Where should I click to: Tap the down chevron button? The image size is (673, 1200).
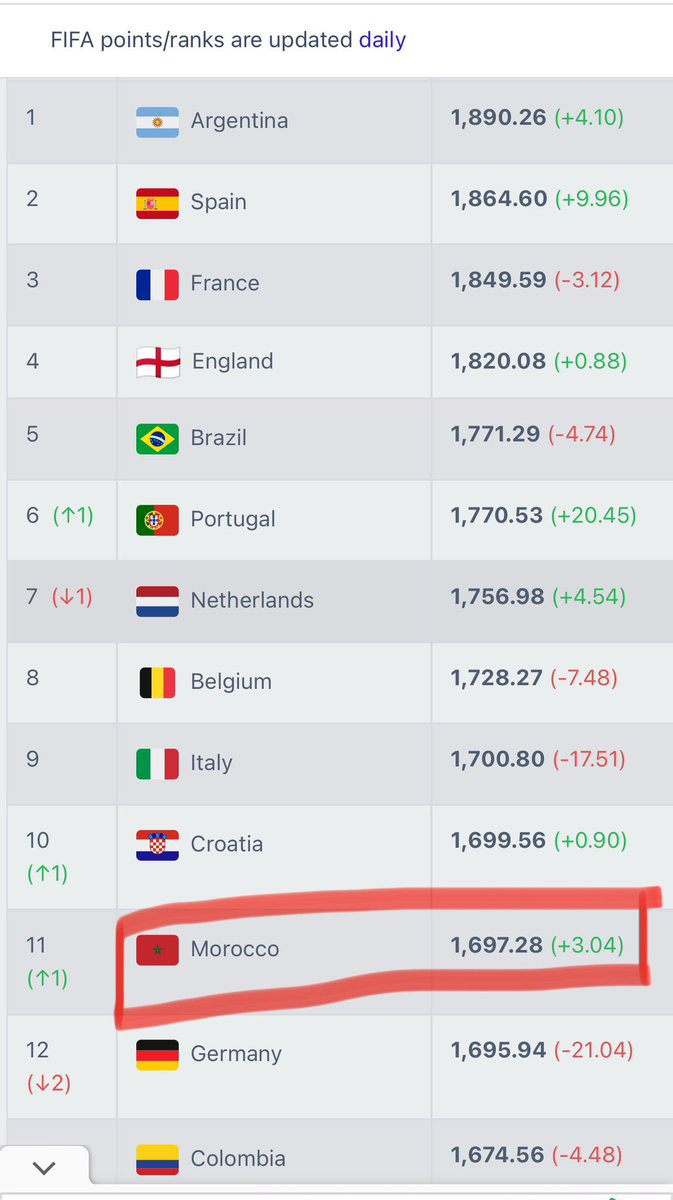click(46, 1167)
